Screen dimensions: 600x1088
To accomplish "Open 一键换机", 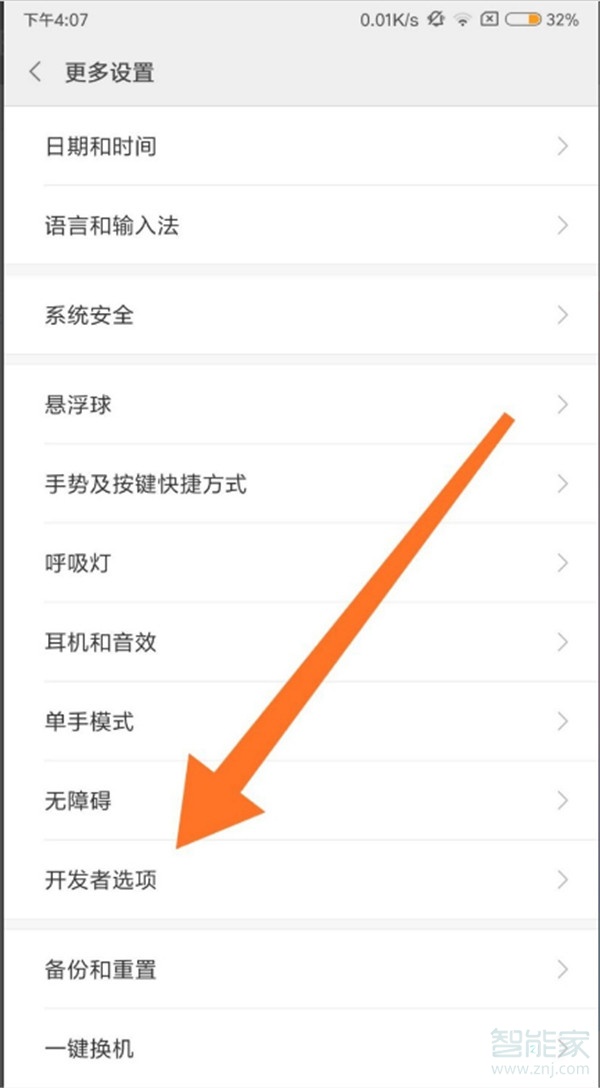I will (300, 1048).
